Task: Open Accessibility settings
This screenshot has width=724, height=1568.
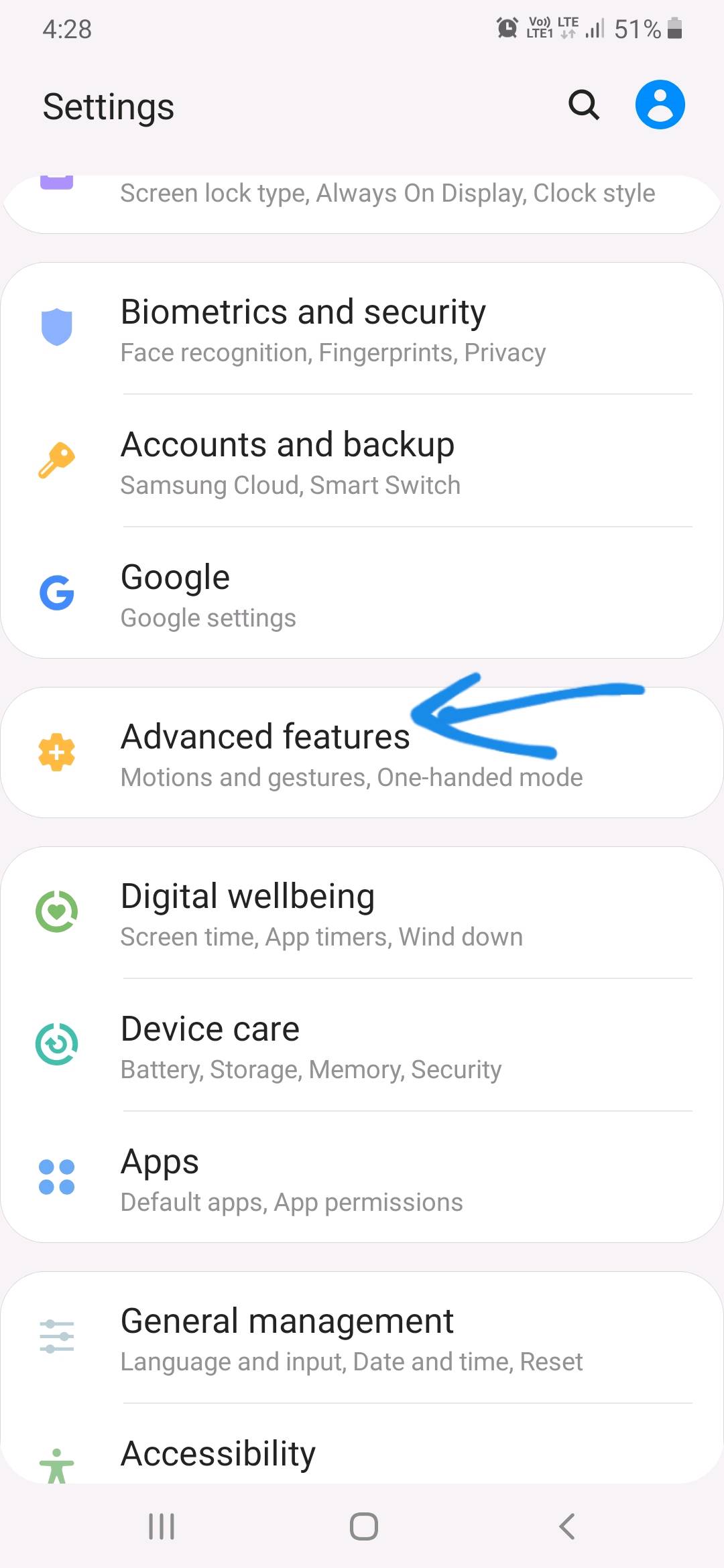Action: tap(362, 1444)
